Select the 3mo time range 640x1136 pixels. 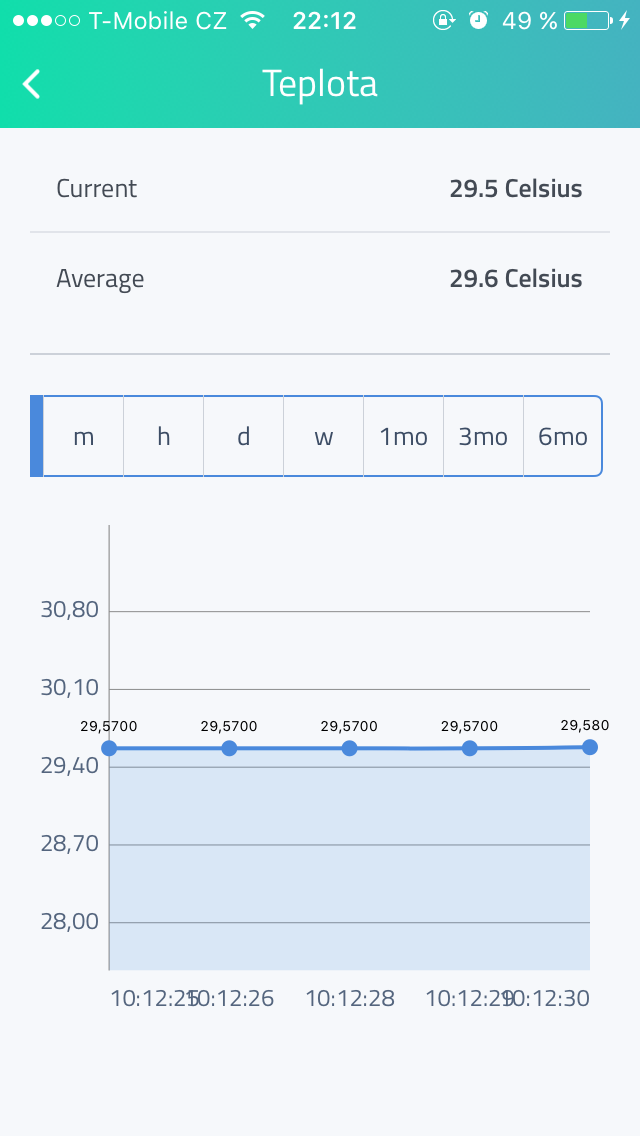[x=483, y=436]
